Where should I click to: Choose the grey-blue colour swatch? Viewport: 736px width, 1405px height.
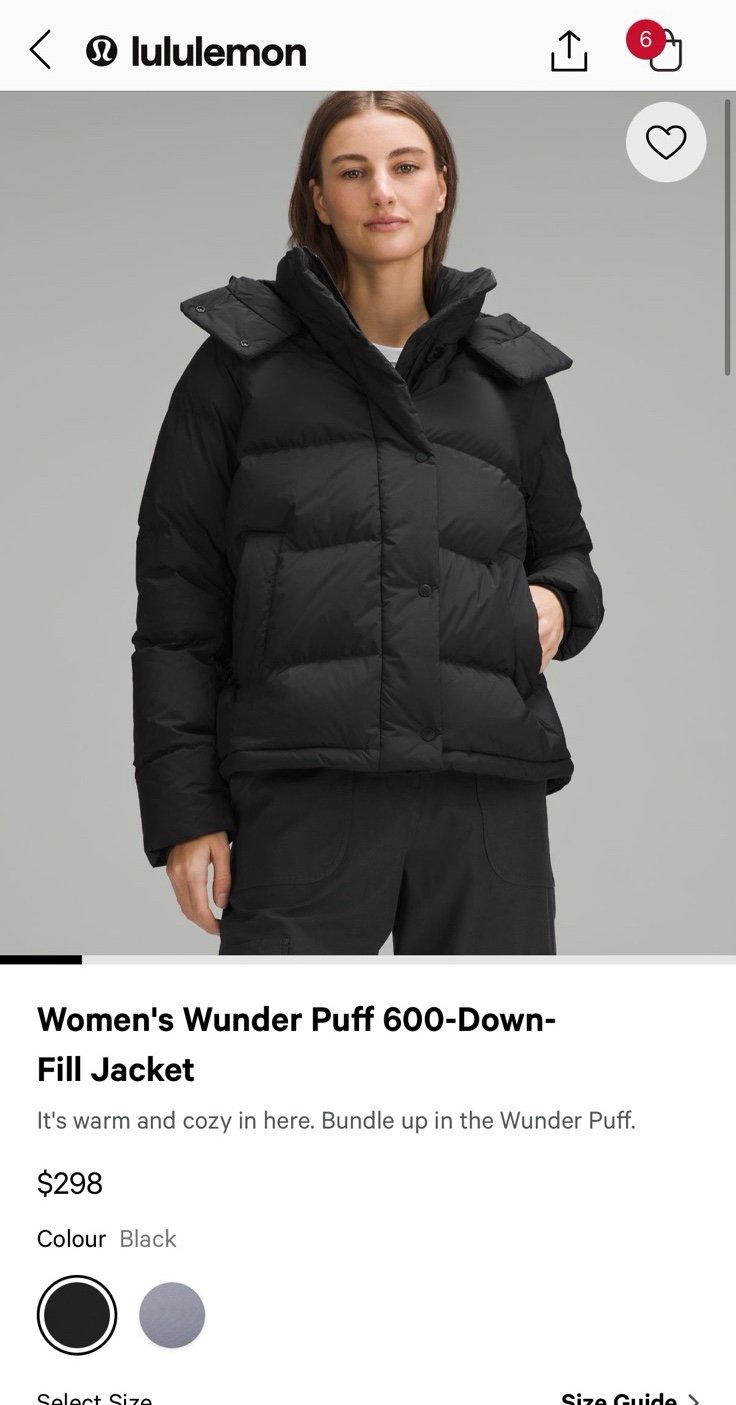172,1315
